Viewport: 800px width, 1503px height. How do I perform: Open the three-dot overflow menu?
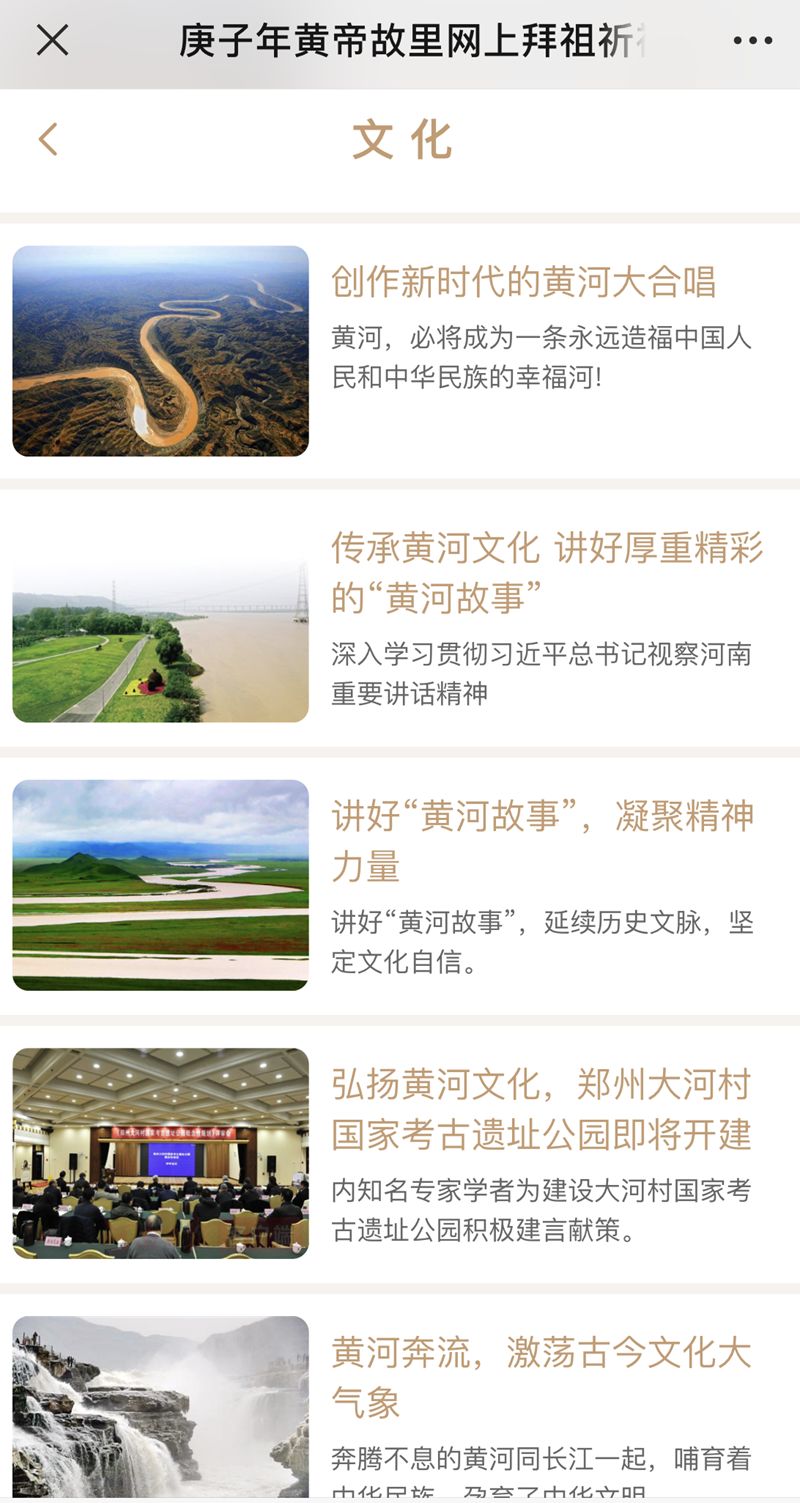pos(752,41)
